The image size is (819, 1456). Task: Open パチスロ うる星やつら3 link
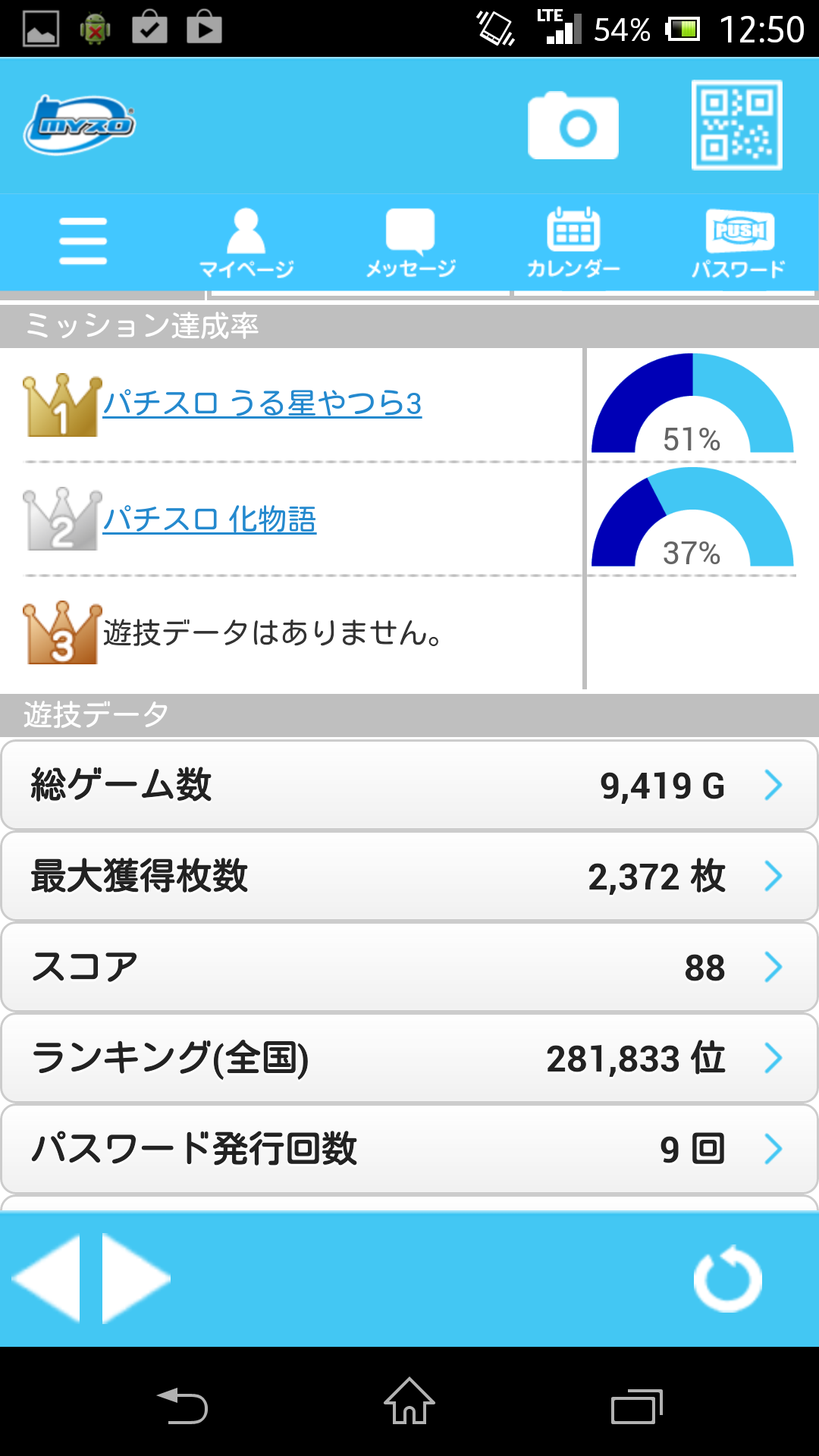(x=262, y=403)
